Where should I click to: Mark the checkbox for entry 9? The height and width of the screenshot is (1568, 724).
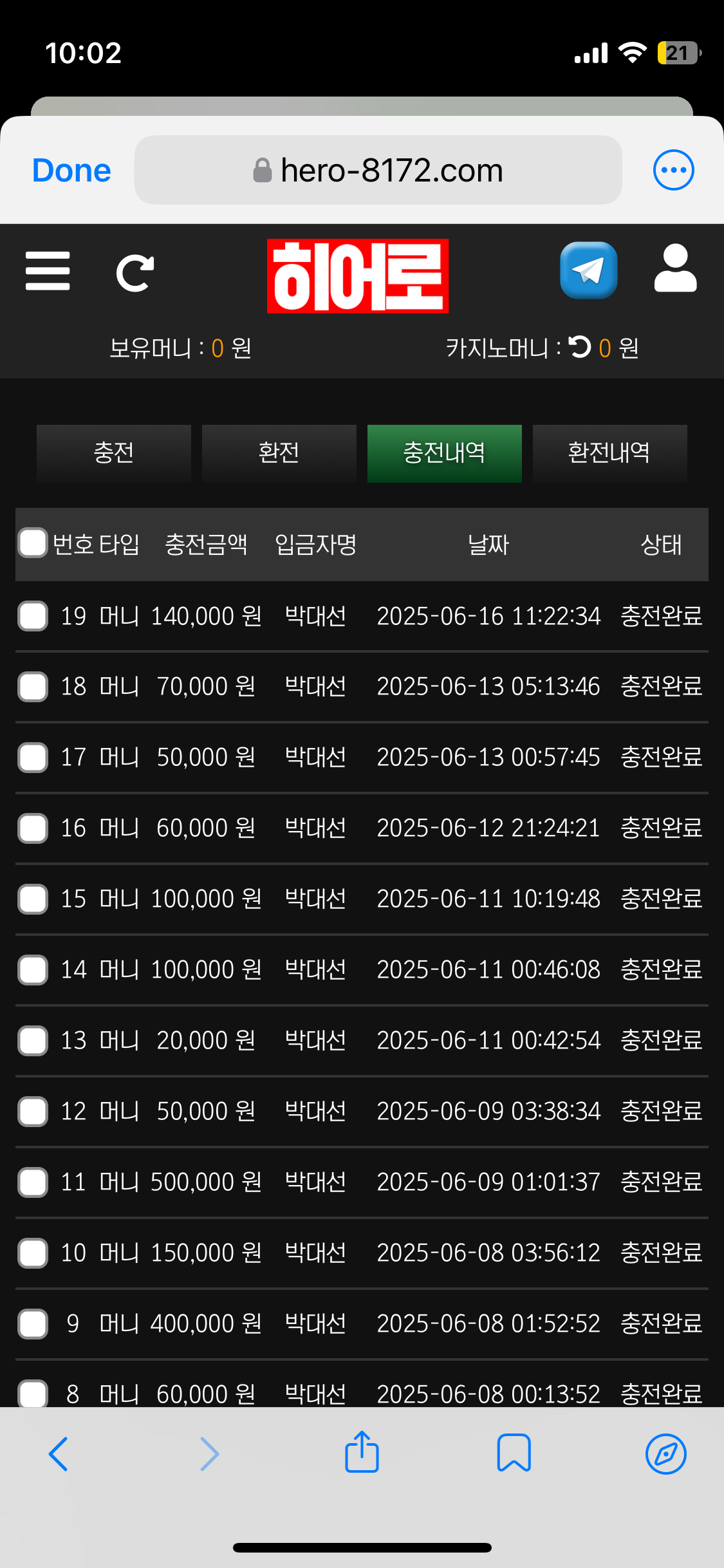[33, 1323]
